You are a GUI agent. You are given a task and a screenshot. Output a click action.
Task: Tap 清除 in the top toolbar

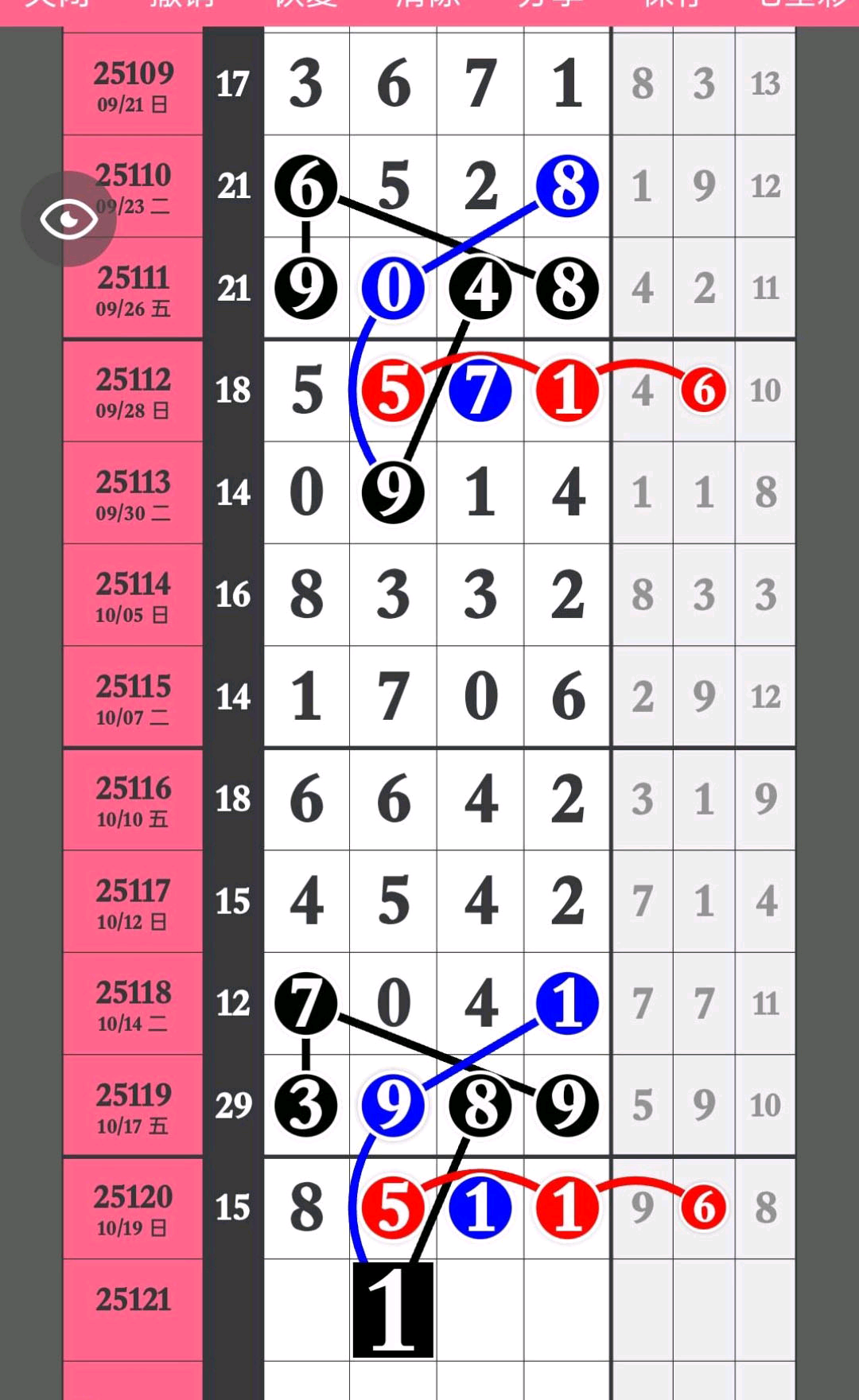(x=429, y=5)
